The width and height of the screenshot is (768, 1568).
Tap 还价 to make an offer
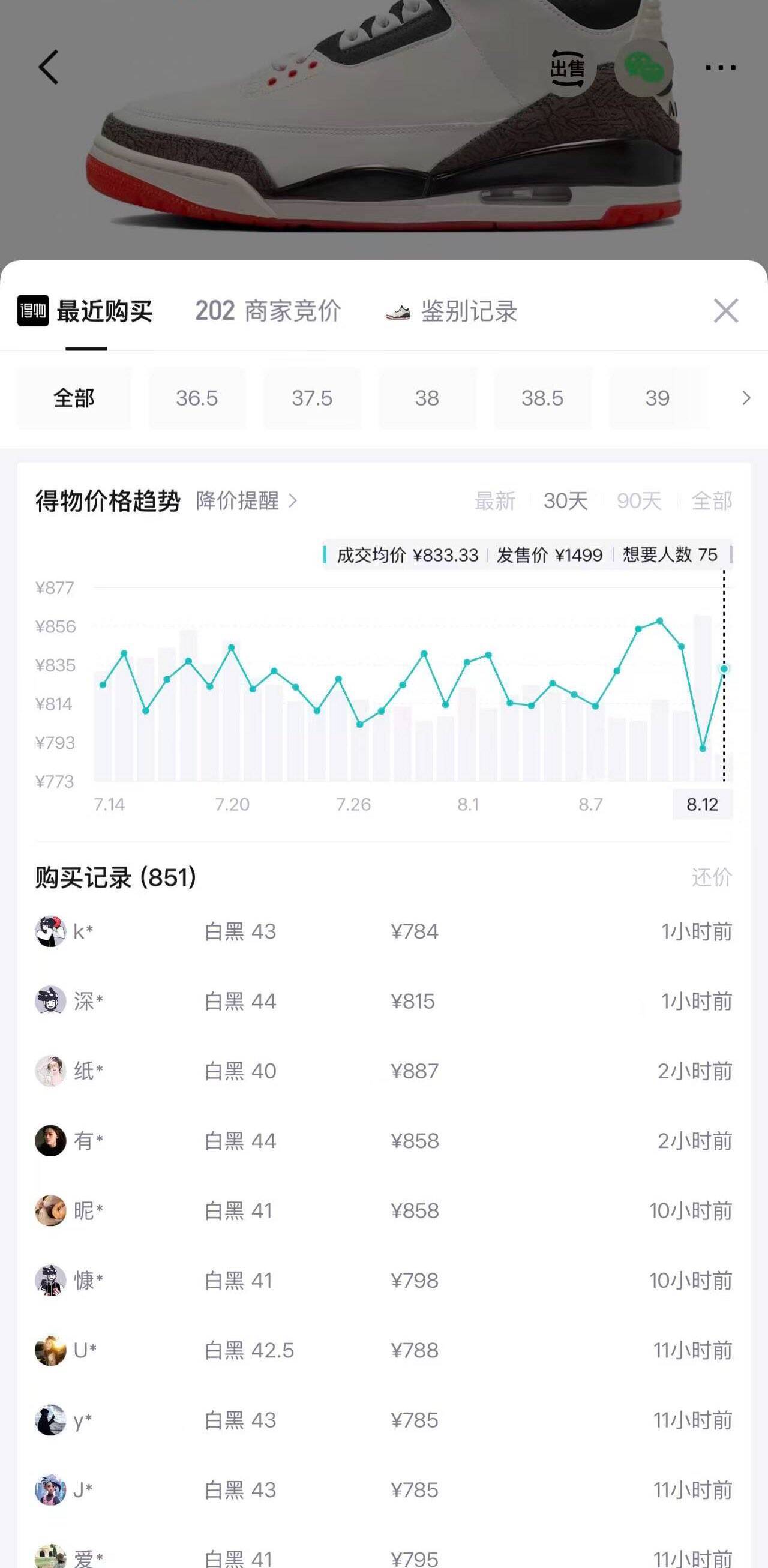(712, 877)
